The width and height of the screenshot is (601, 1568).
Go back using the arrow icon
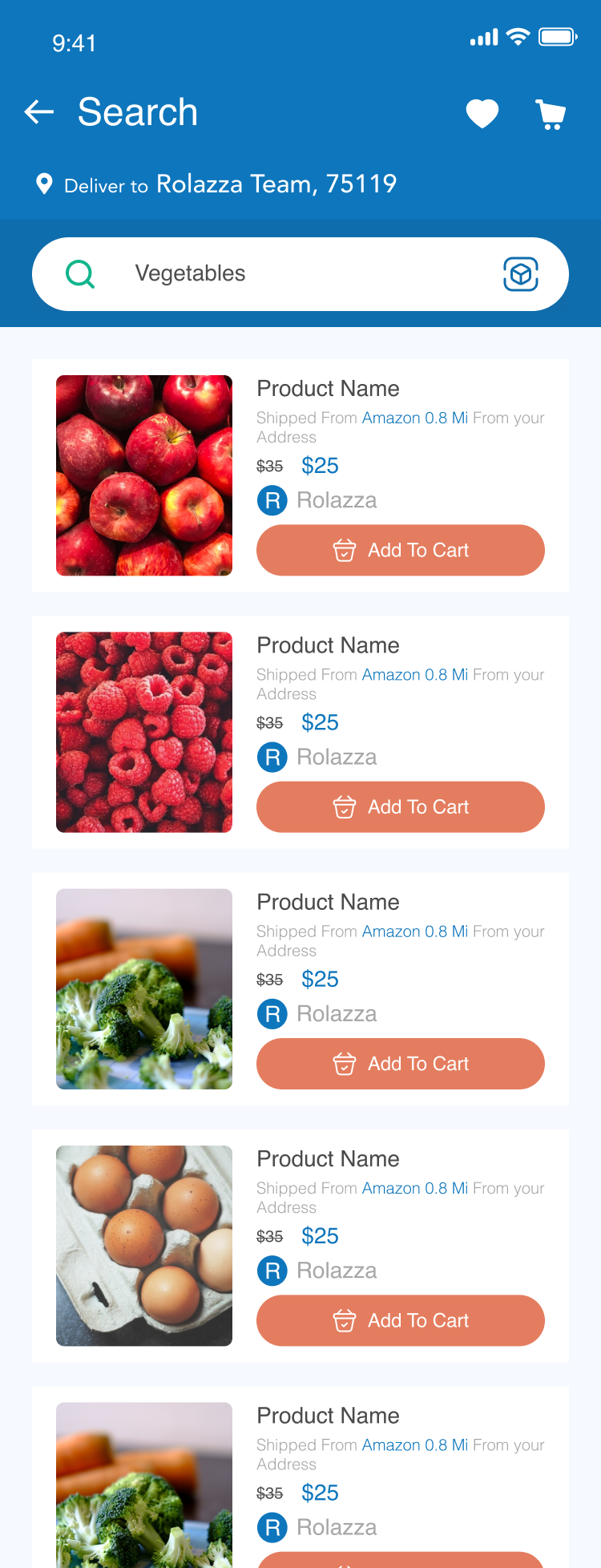(39, 112)
